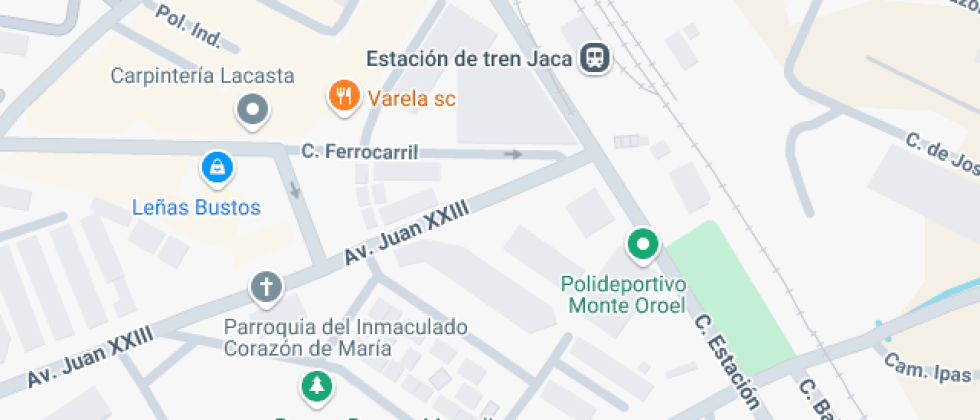The width and height of the screenshot is (980, 420).
Task: Open Varela sc restaurant pin
Action: (x=344, y=97)
